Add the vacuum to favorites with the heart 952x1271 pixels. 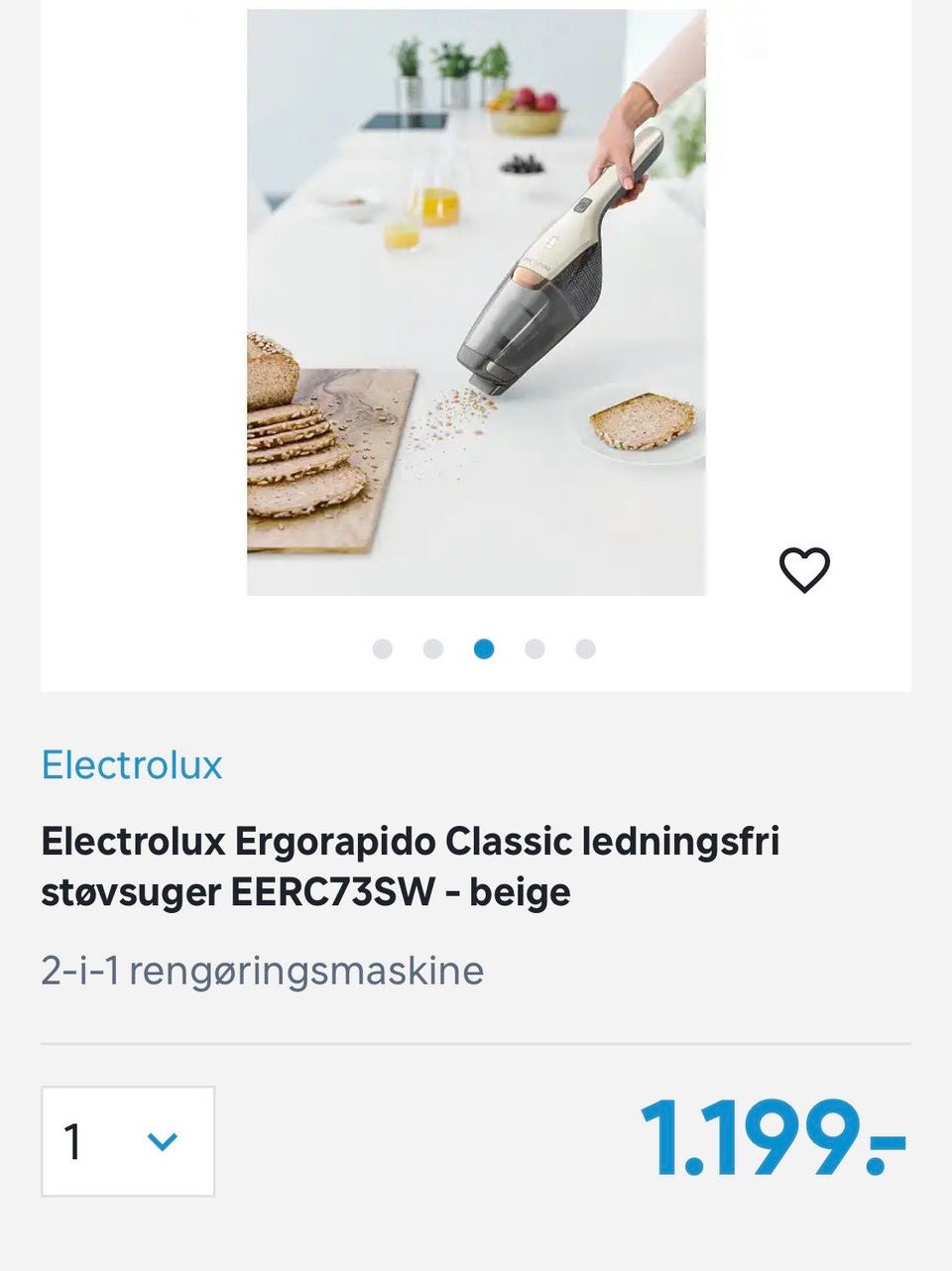click(803, 570)
